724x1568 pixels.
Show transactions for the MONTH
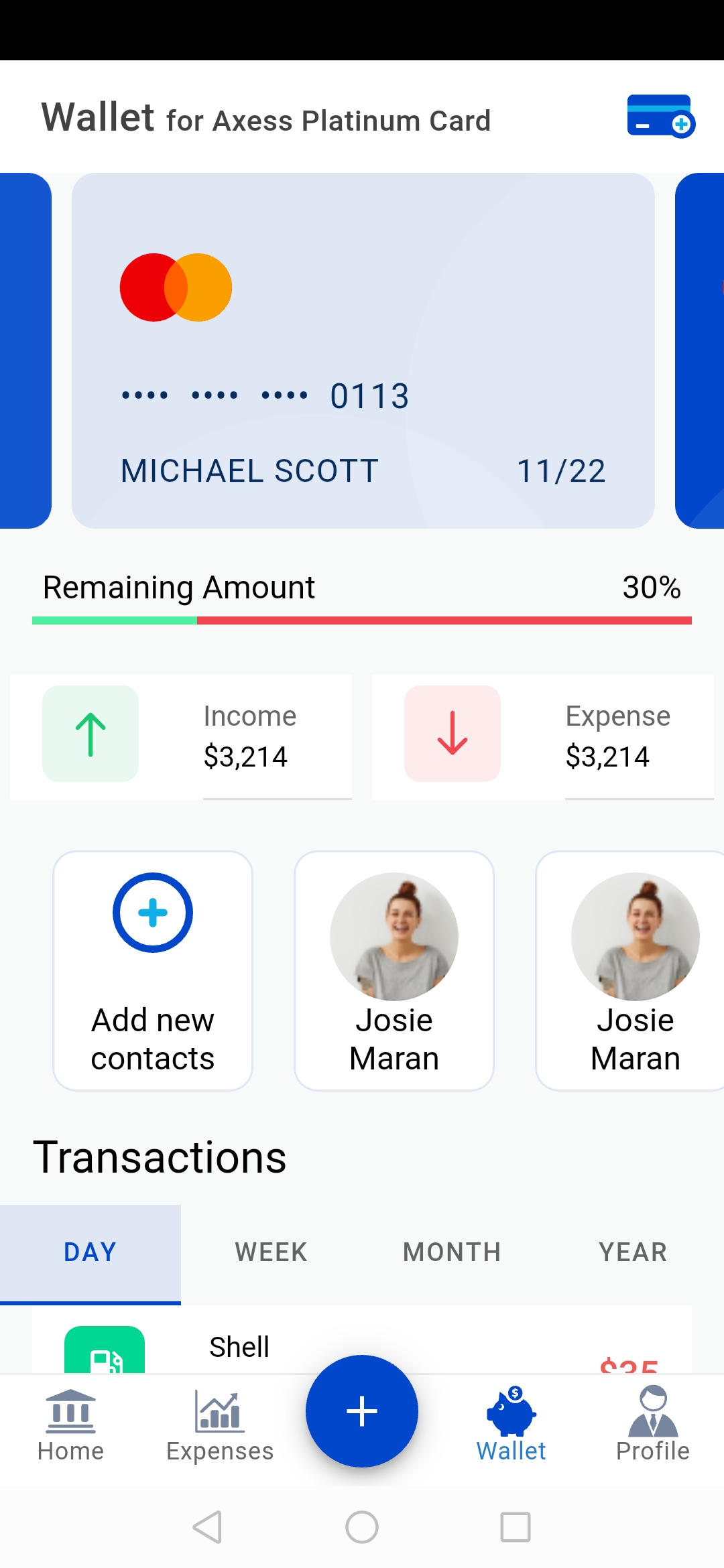tap(452, 1252)
